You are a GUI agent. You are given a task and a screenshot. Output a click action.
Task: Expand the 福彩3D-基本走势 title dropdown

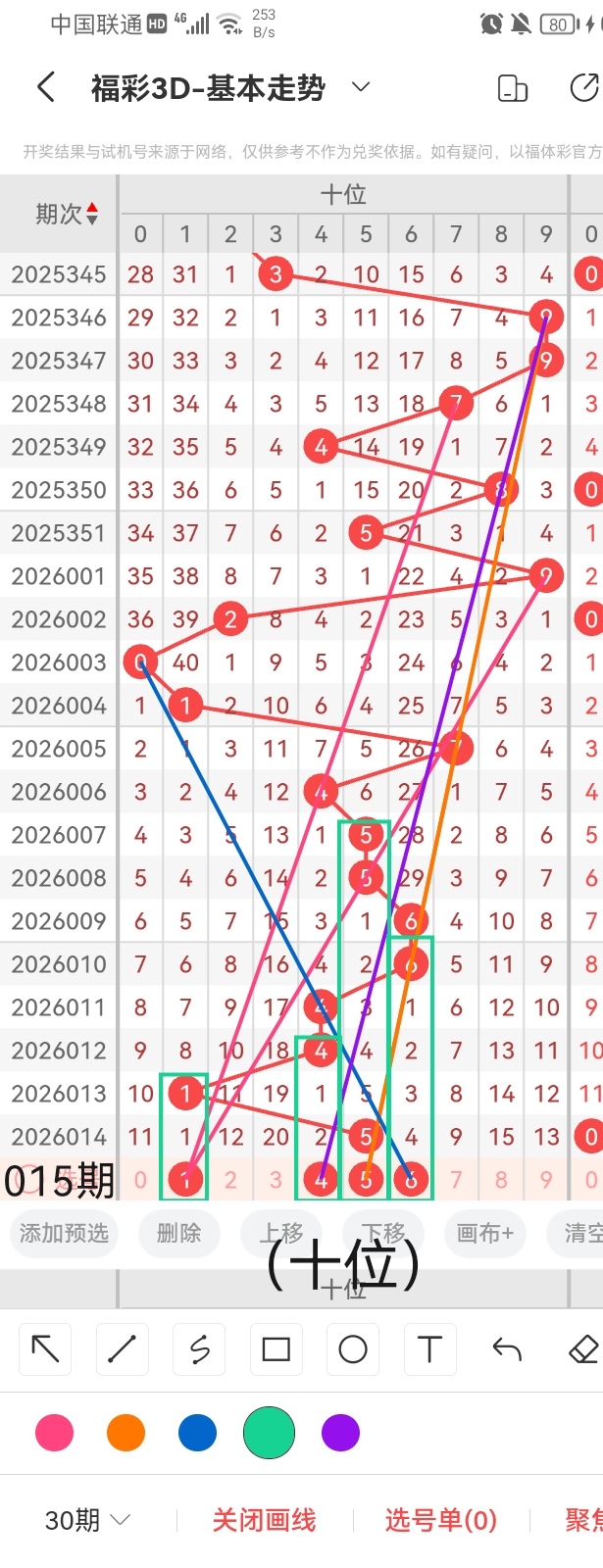361,87
